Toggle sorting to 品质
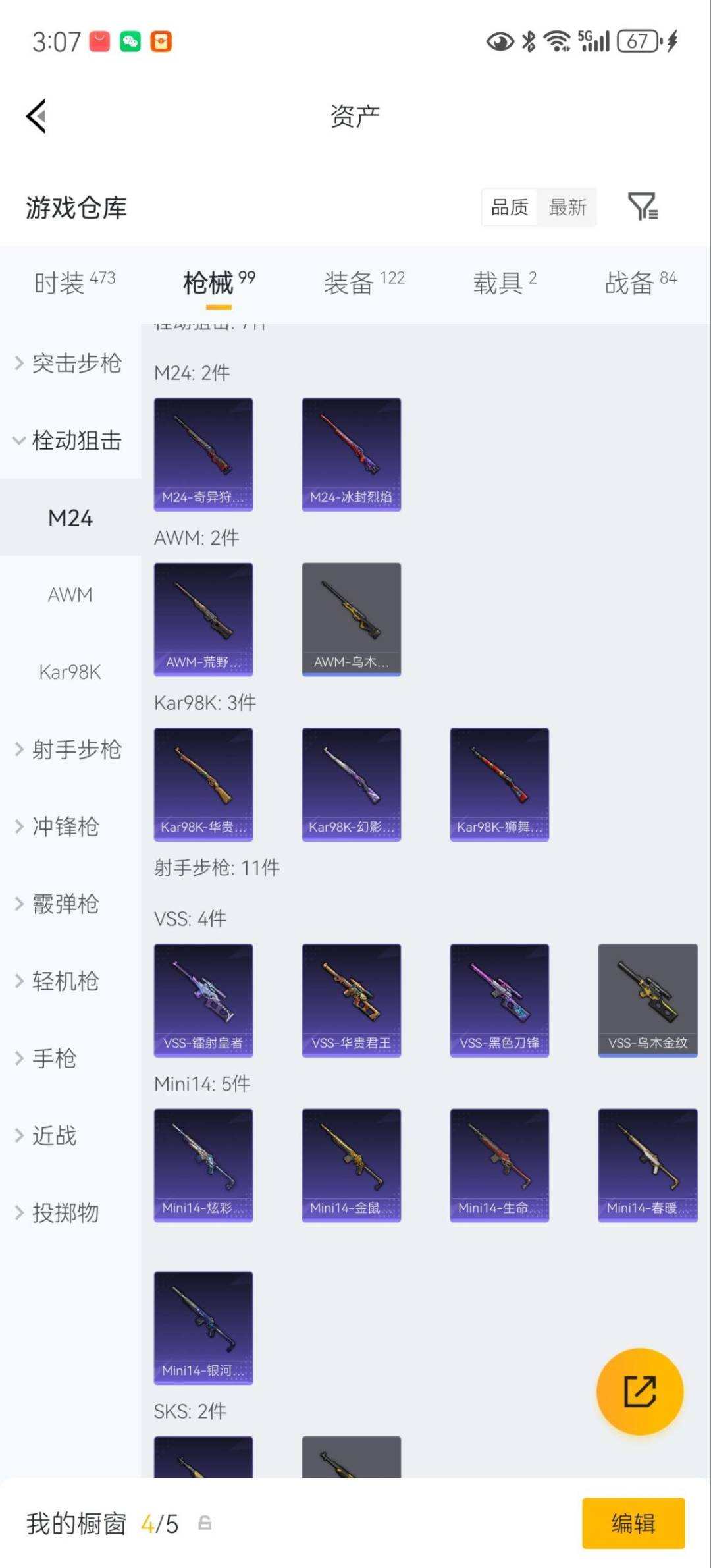 point(508,207)
